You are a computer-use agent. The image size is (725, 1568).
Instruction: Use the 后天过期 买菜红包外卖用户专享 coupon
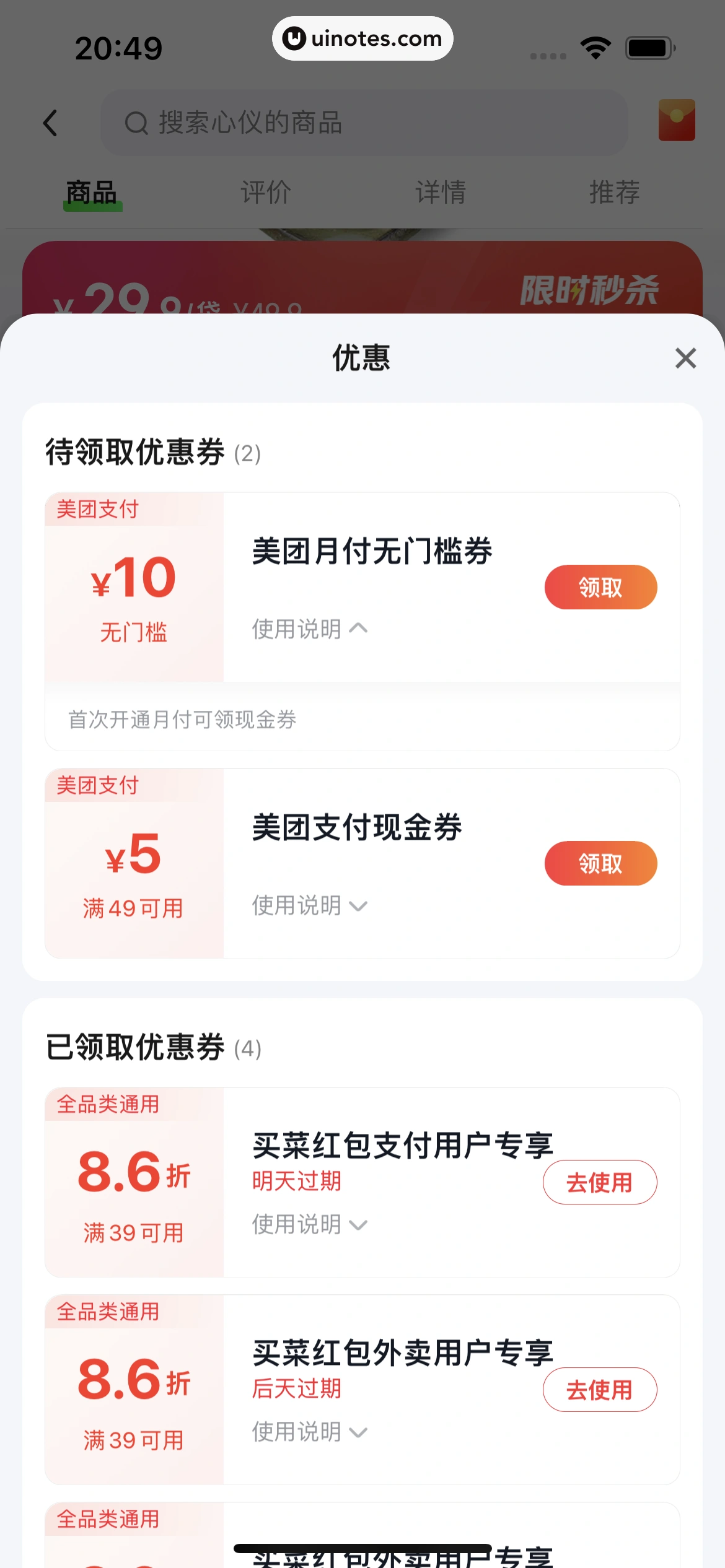click(599, 1390)
